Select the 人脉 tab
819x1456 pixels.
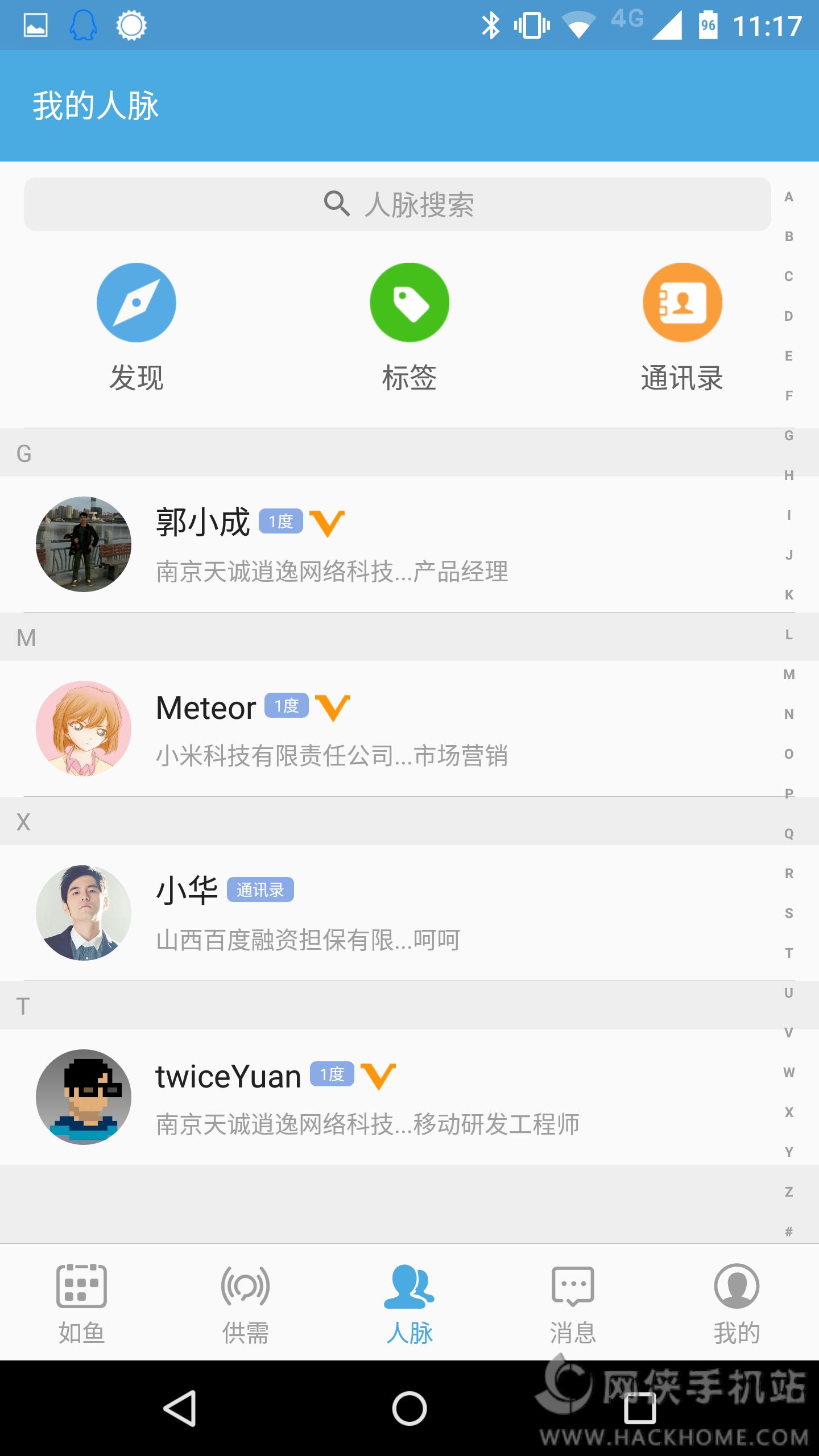tap(409, 1303)
